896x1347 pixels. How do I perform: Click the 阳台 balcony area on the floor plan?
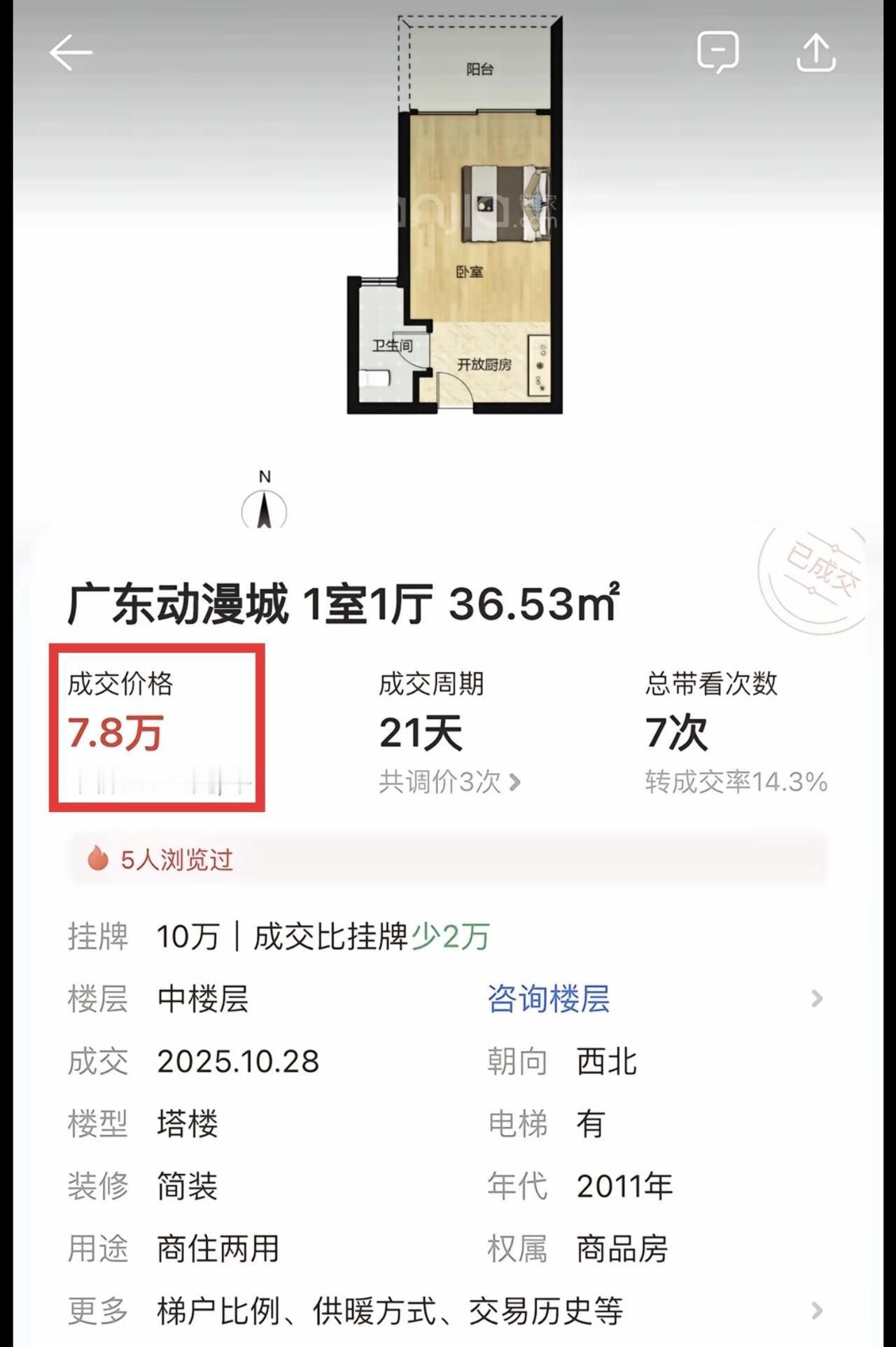click(x=479, y=67)
